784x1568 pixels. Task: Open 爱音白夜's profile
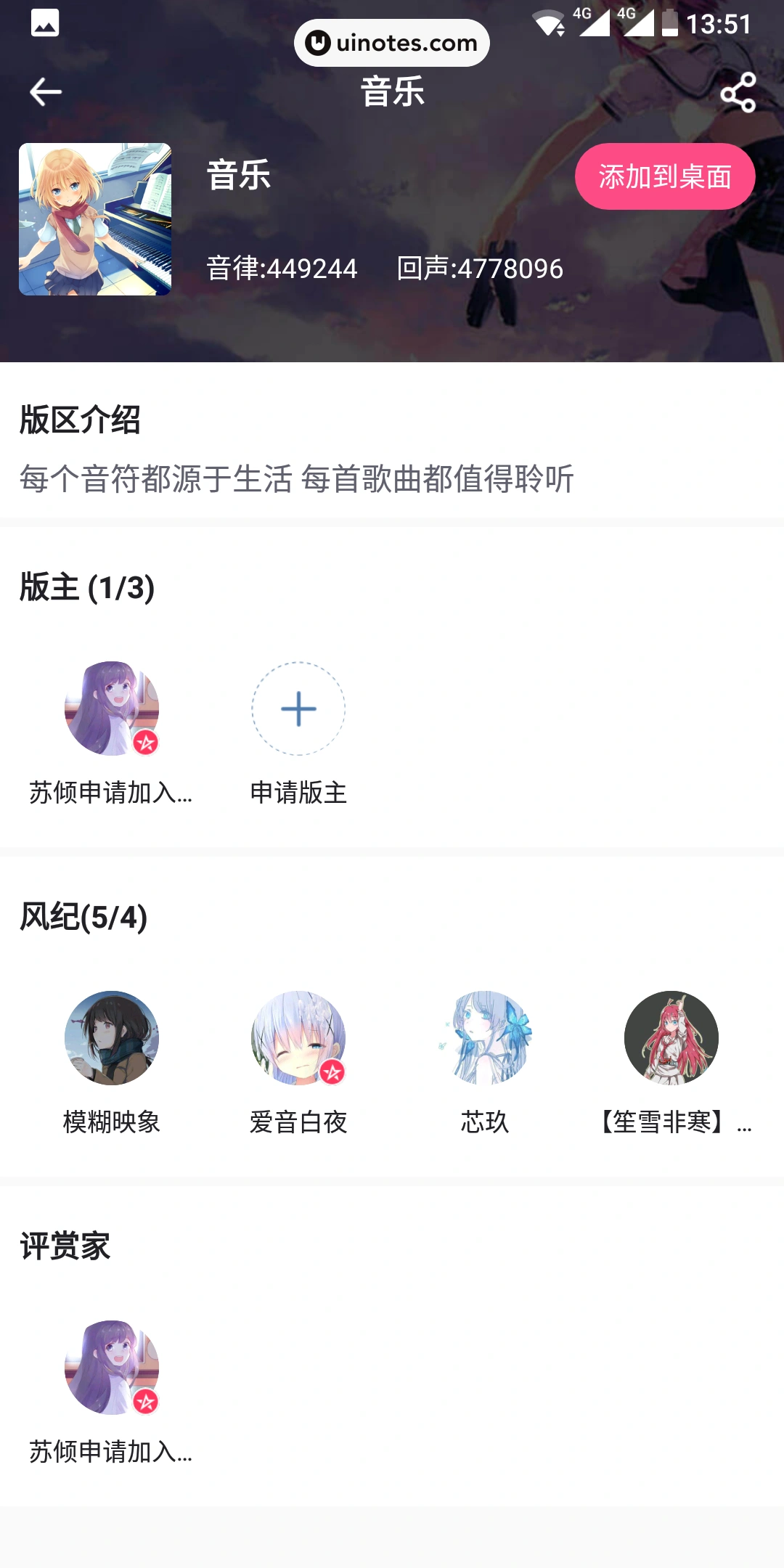point(298,1038)
